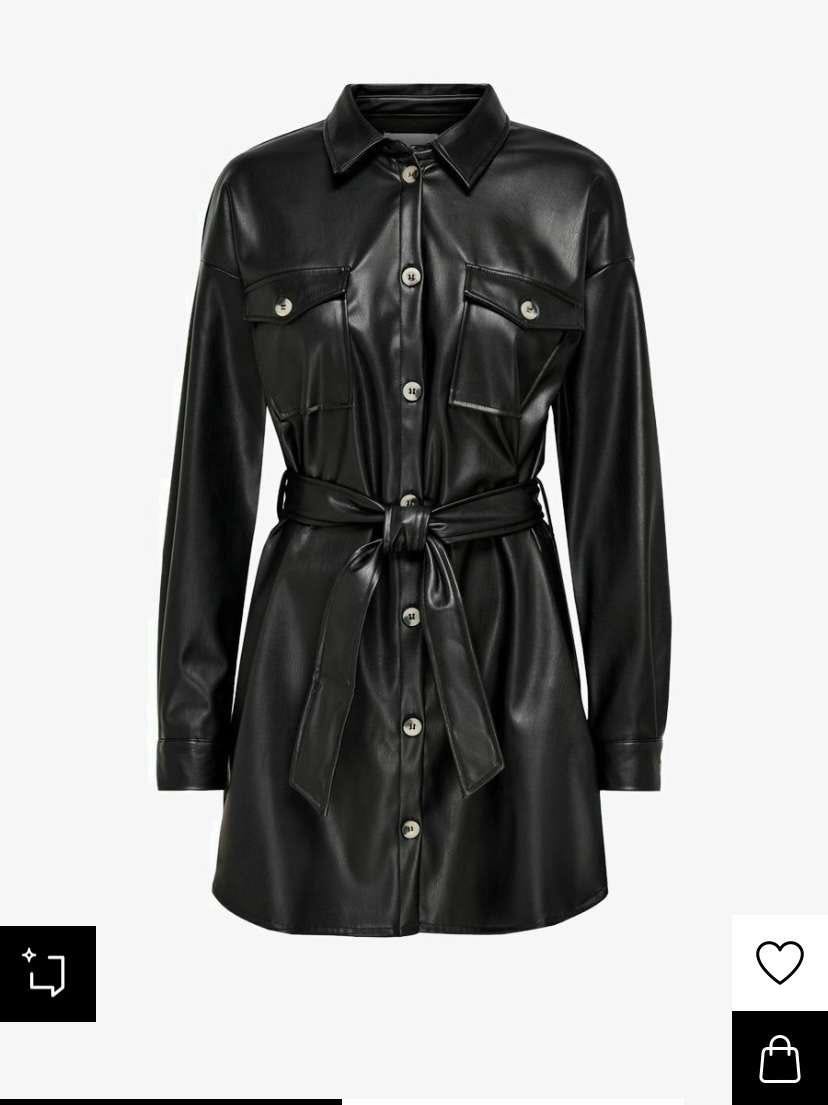Open the find similar items icon
Viewport: 828px width, 1105px height.
47,973
